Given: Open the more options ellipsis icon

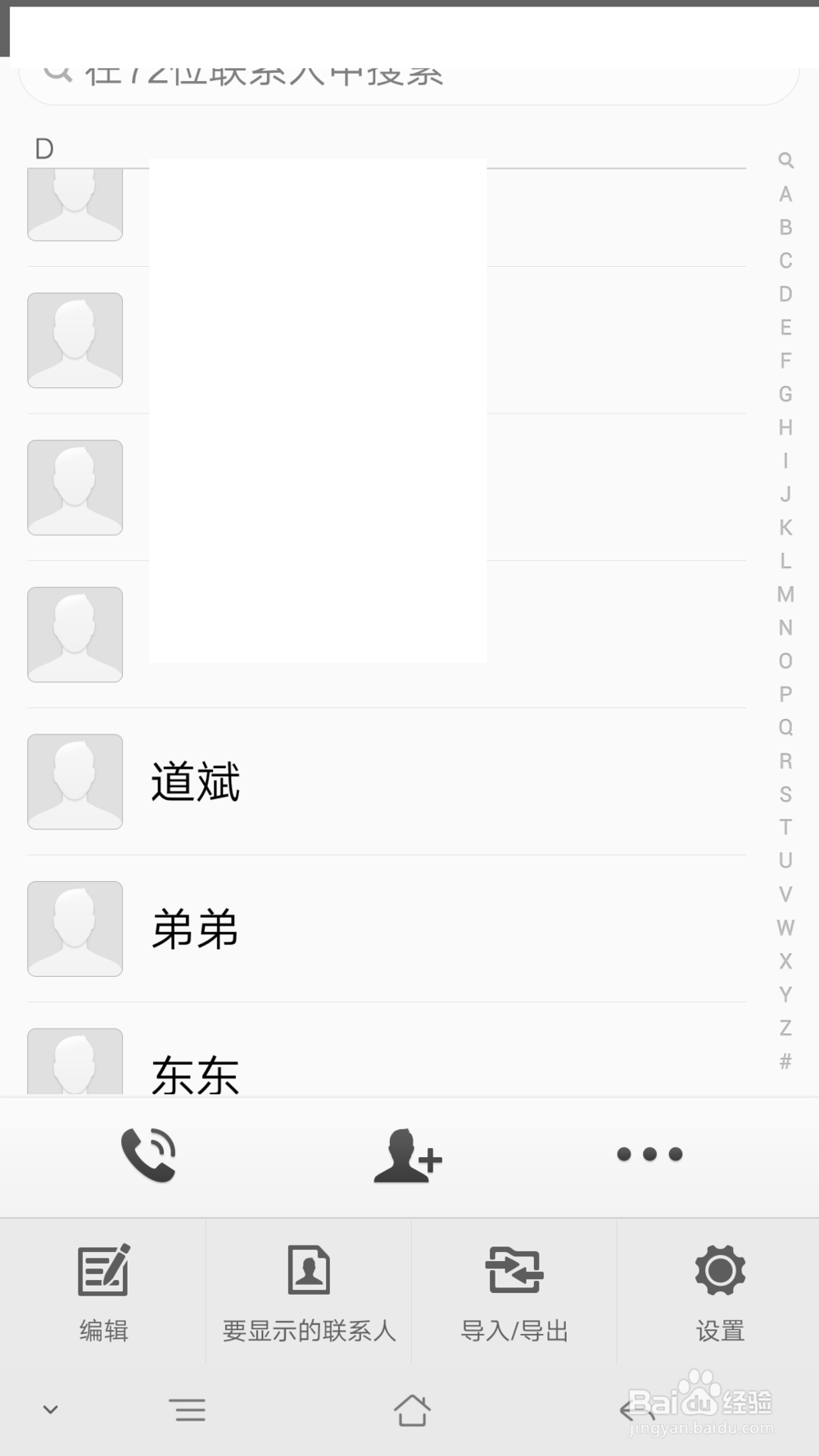Looking at the screenshot, I should (649, 1155).
